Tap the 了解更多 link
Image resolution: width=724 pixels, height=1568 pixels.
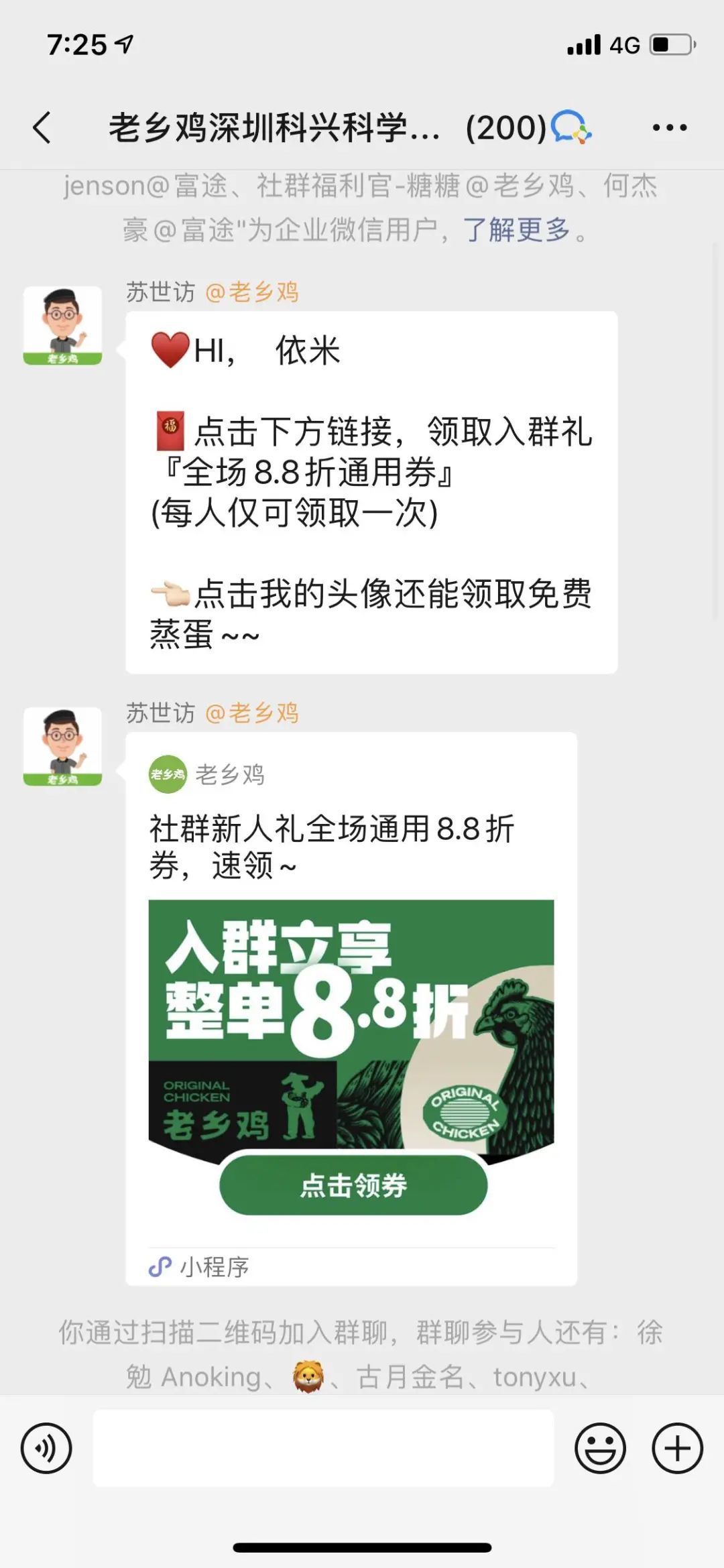pos(516,230)
